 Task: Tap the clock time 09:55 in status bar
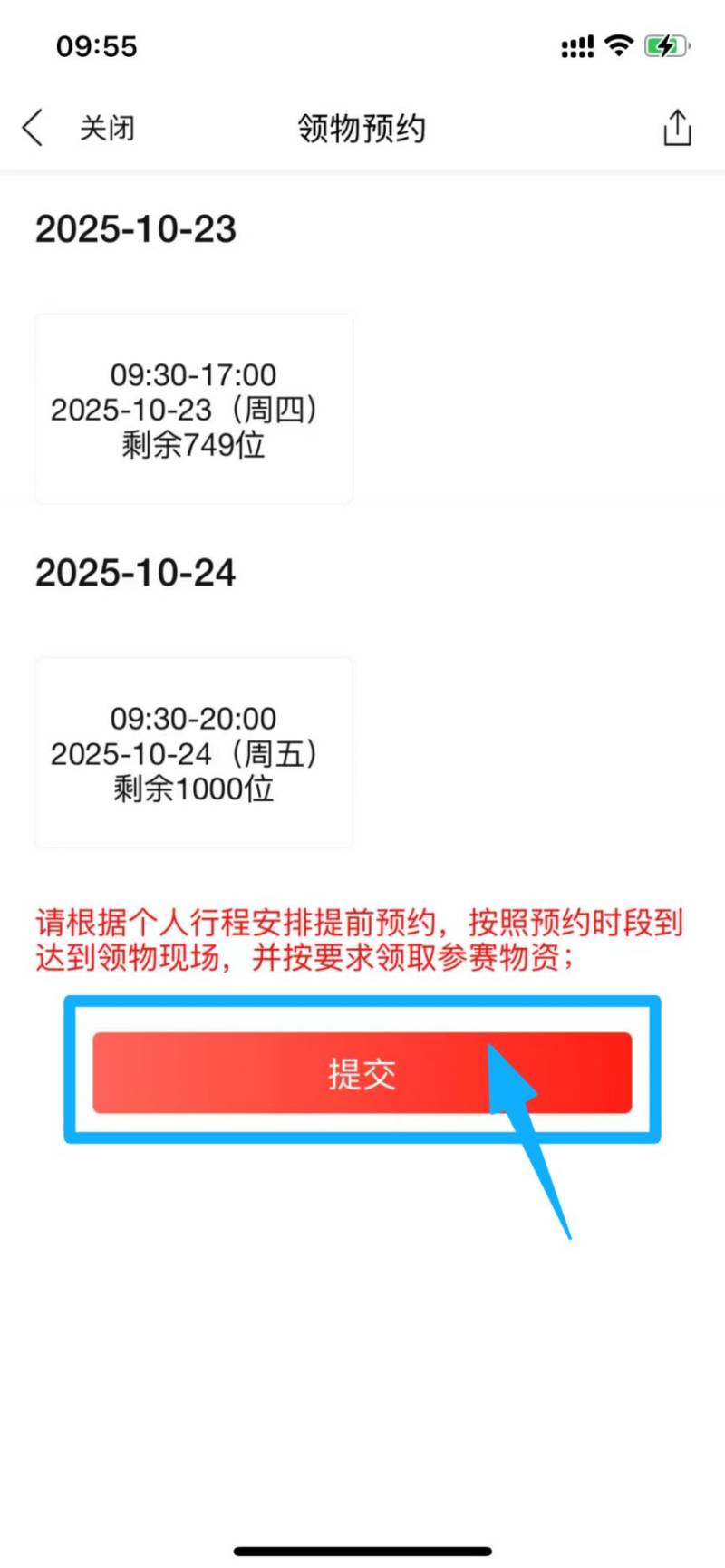pos(96,46)
